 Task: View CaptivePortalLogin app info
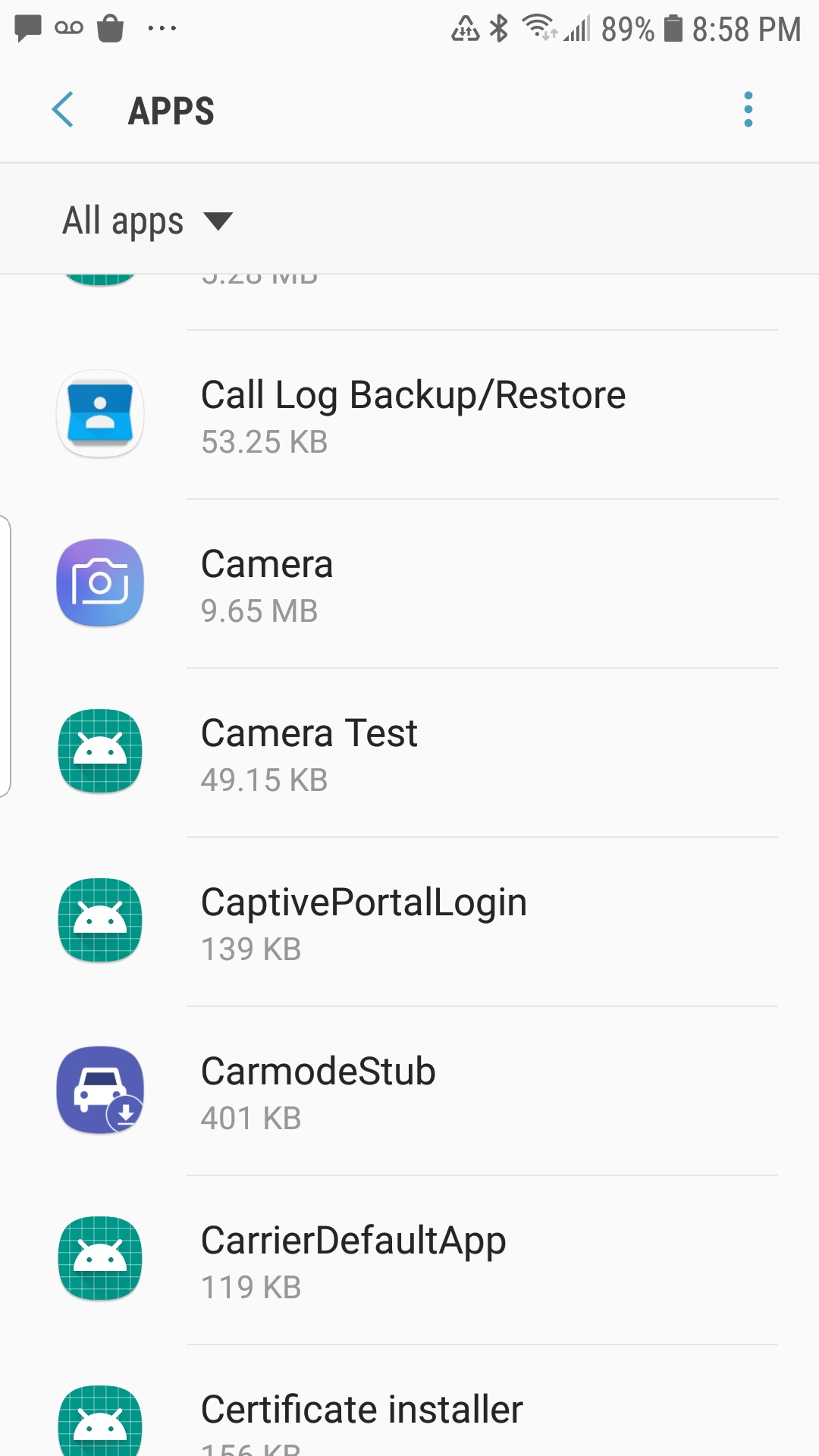413,922
